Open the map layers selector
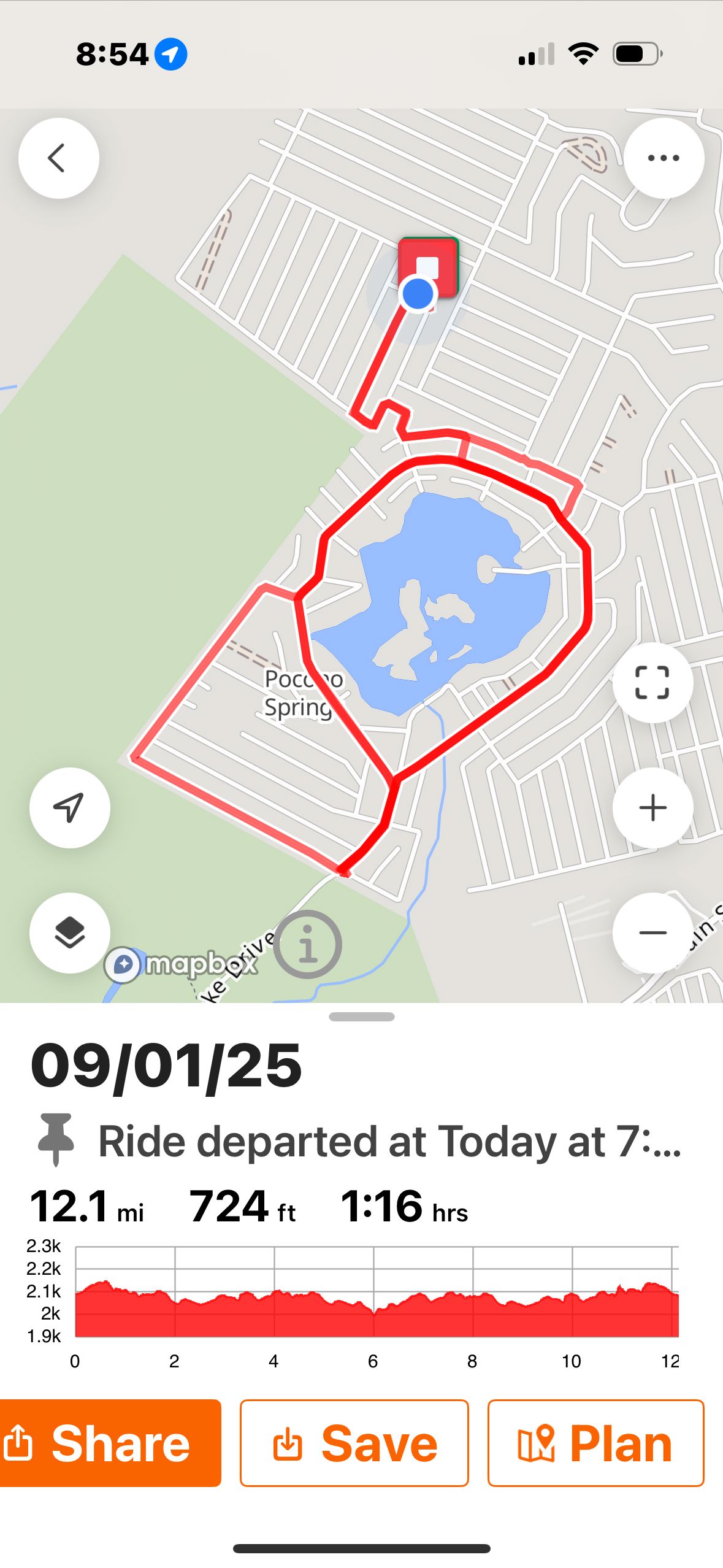 pos(69,932)
